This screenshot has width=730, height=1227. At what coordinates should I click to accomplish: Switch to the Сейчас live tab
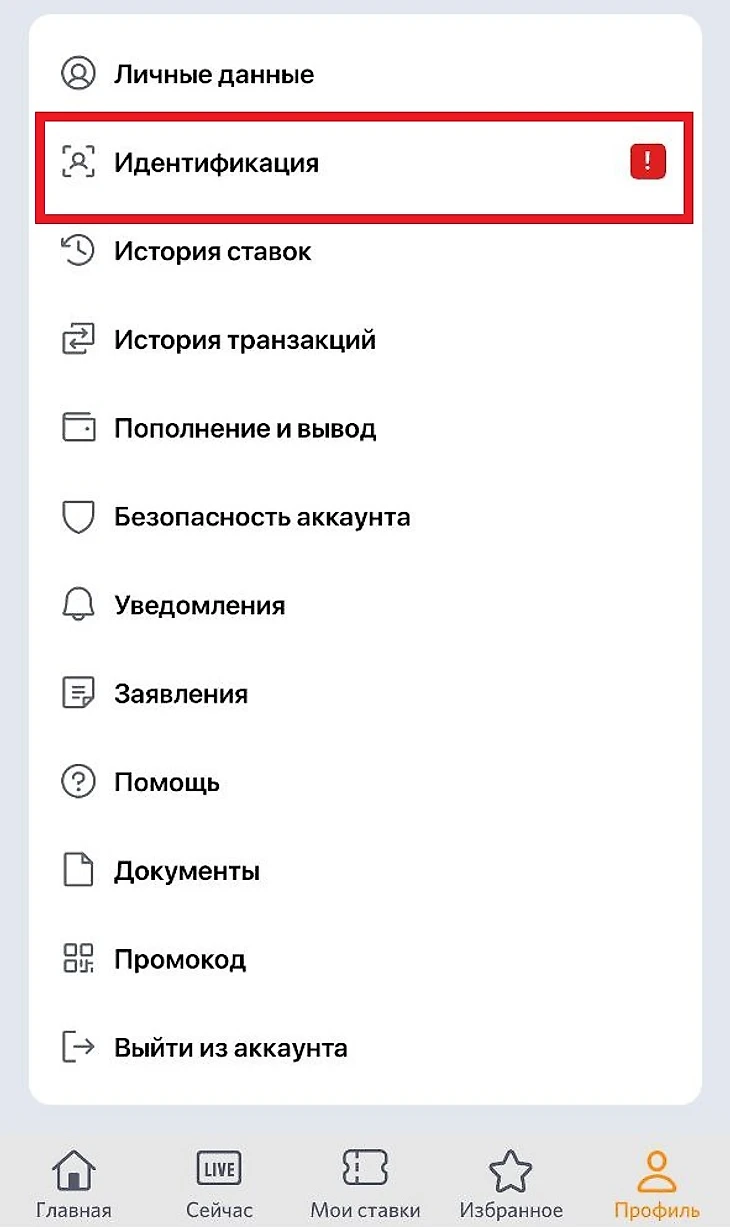(x=219, y=1184)
